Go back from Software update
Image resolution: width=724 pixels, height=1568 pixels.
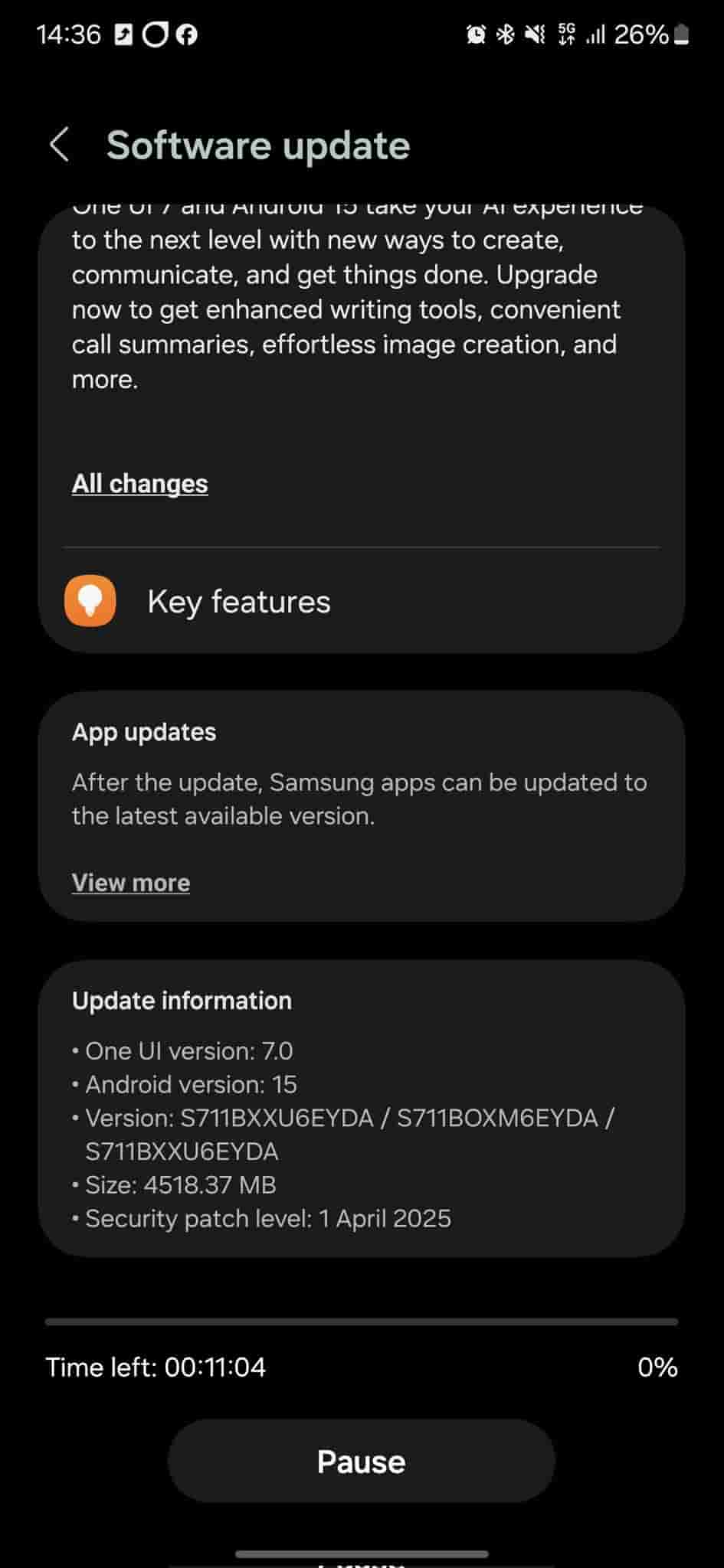pyautogui.click(x=60, y=145)
